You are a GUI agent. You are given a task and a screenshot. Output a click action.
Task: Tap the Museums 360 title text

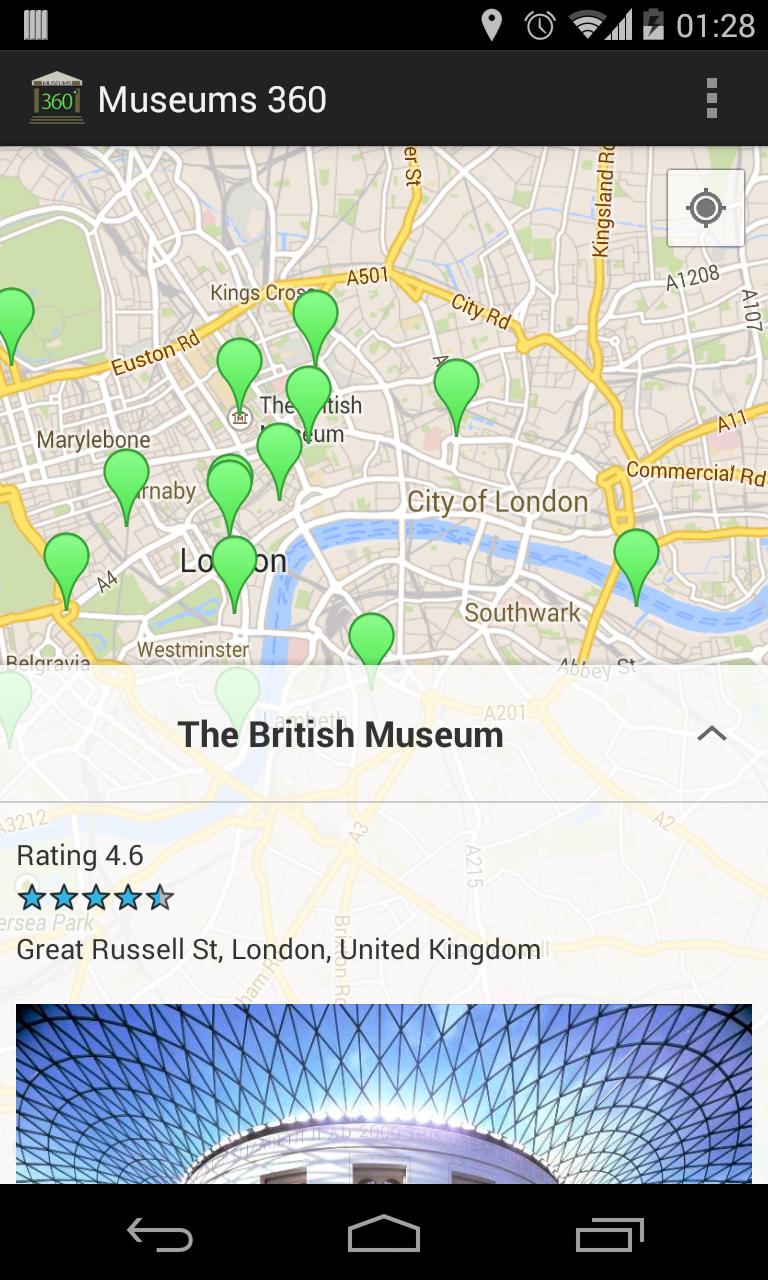212,98
